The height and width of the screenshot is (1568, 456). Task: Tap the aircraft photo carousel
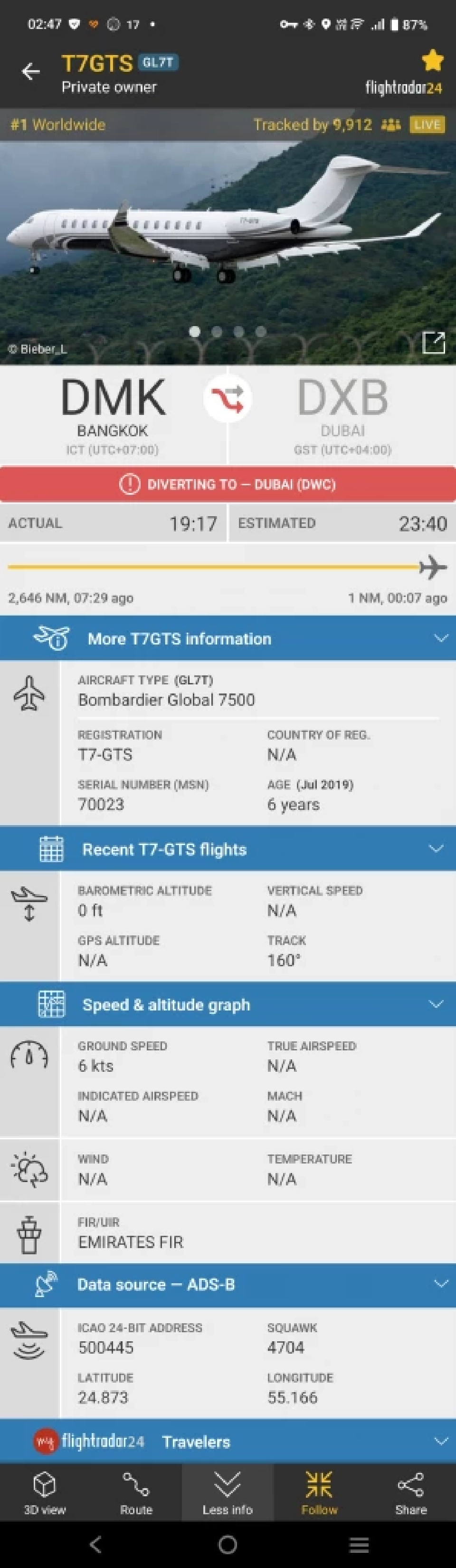point(228,243)
